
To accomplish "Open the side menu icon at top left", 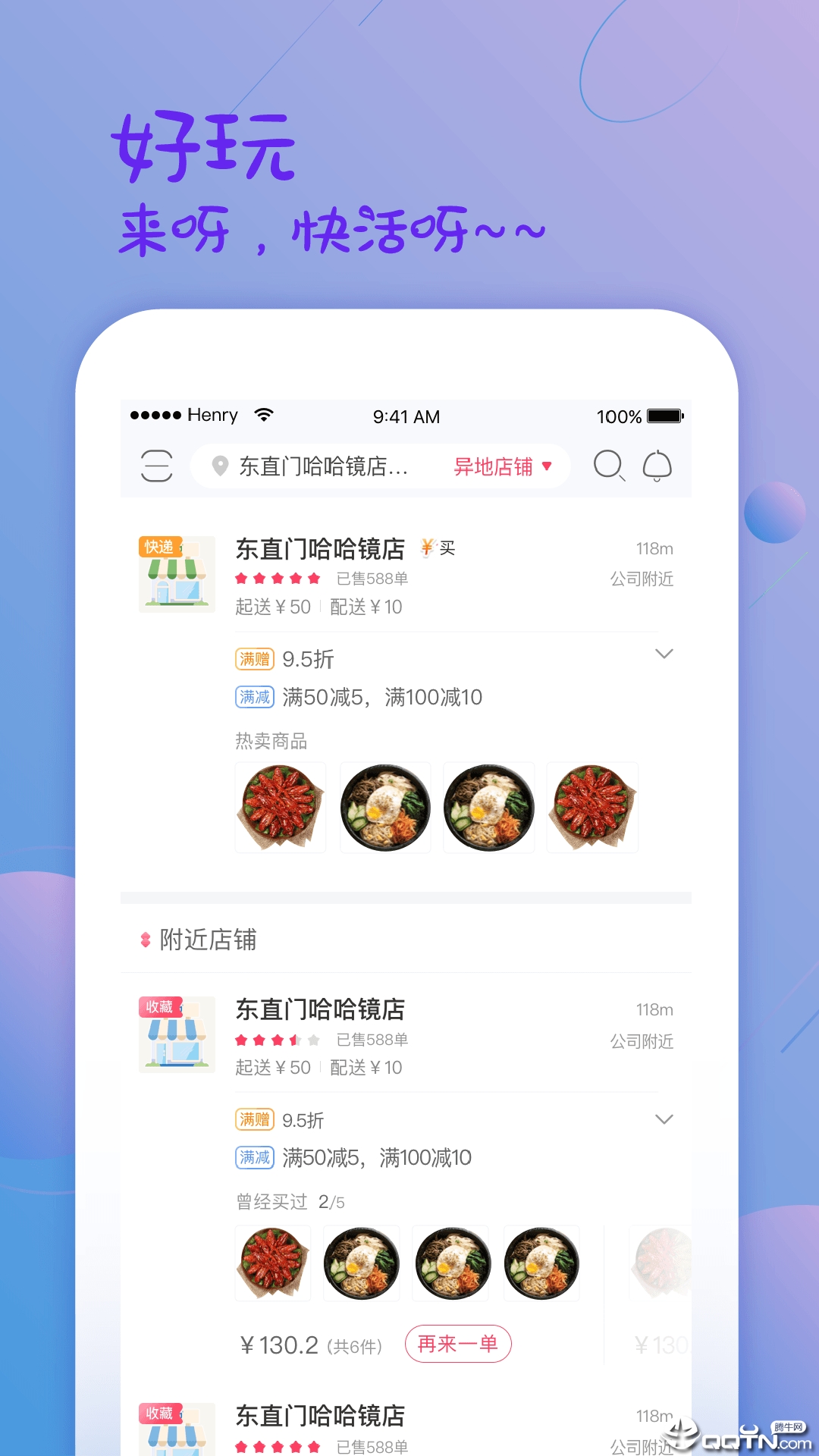I will click(155, 466).
